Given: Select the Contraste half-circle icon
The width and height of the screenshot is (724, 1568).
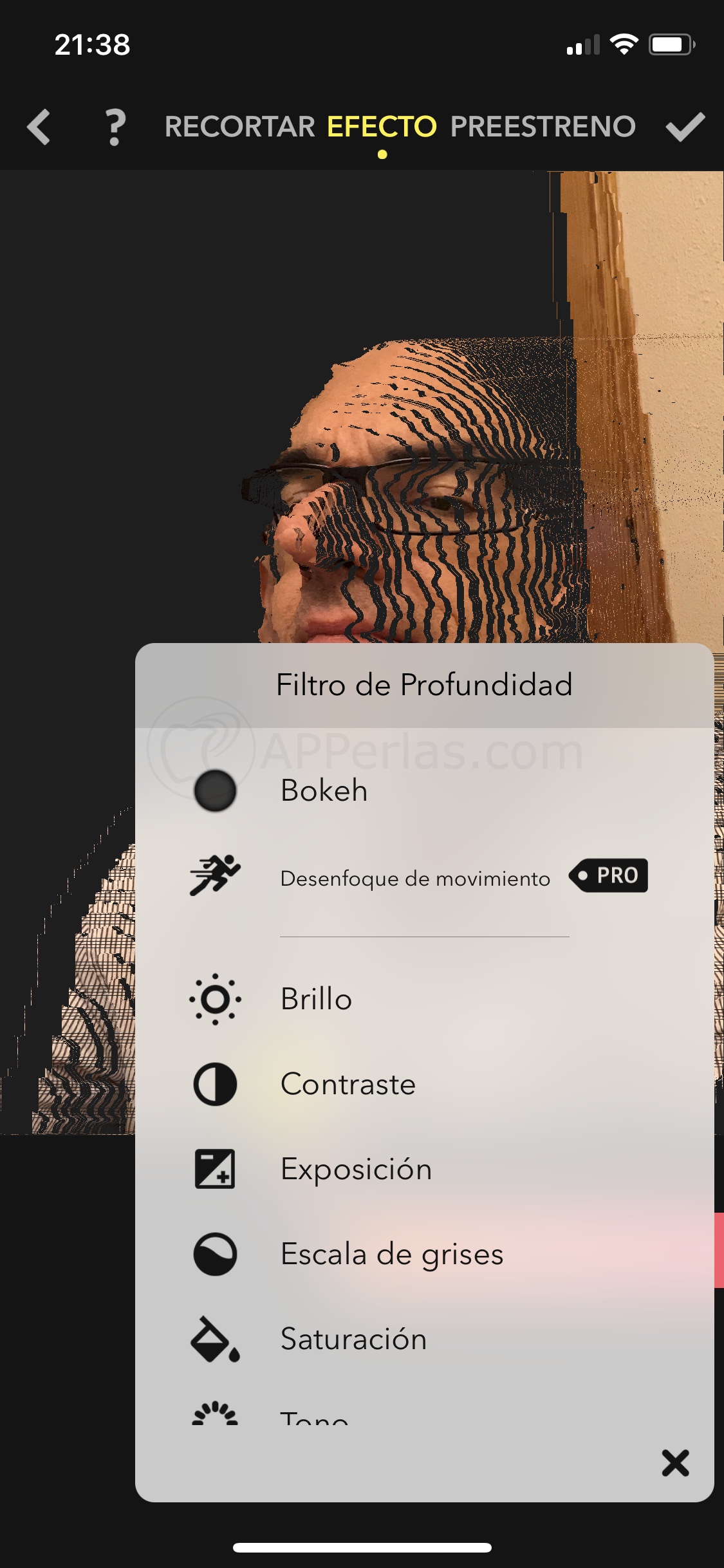Looking at the screenshot, I should click(x=215, y=1085).
